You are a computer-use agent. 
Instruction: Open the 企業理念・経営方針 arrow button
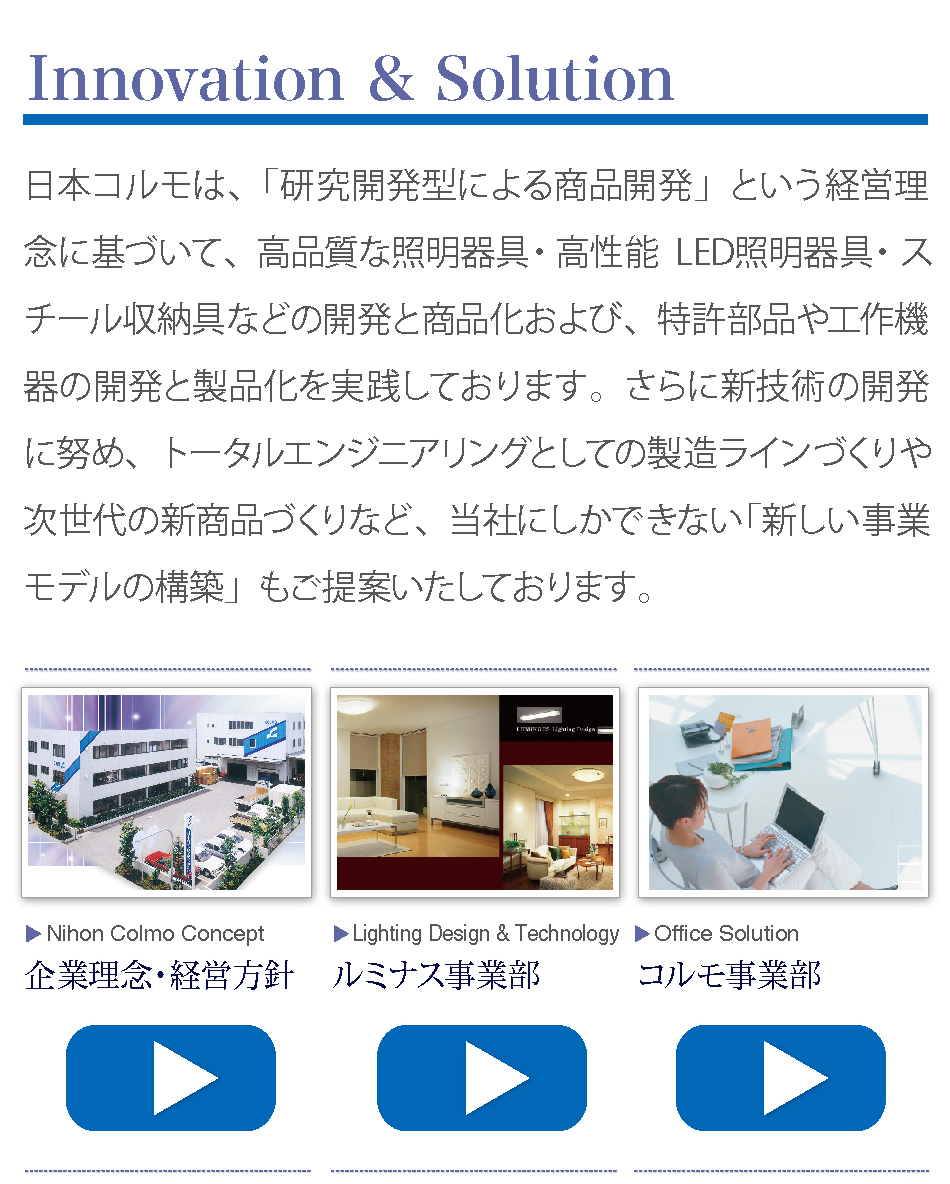tap(170, 1077)
